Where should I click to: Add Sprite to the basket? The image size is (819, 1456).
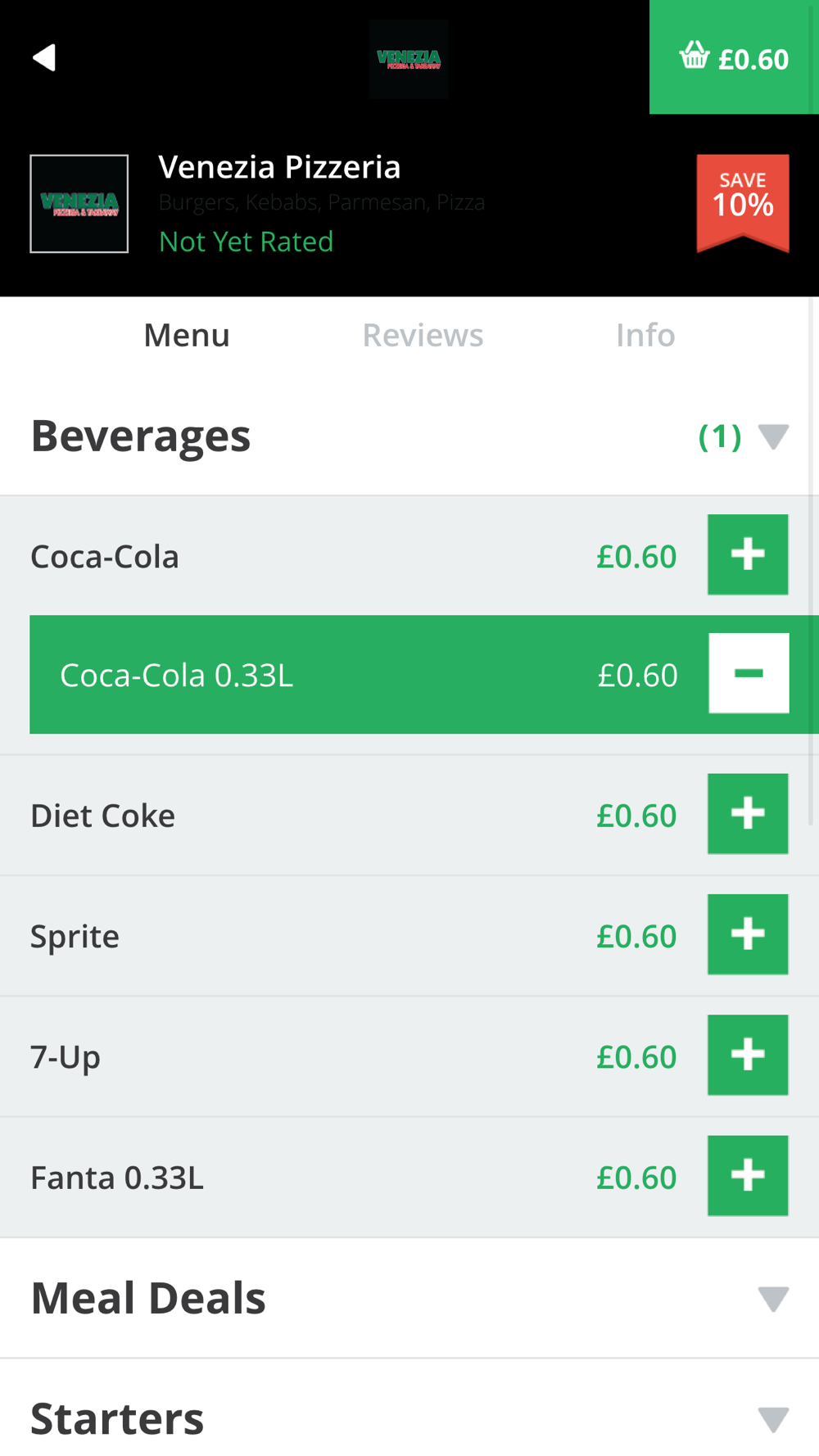[x=748, y=934]
